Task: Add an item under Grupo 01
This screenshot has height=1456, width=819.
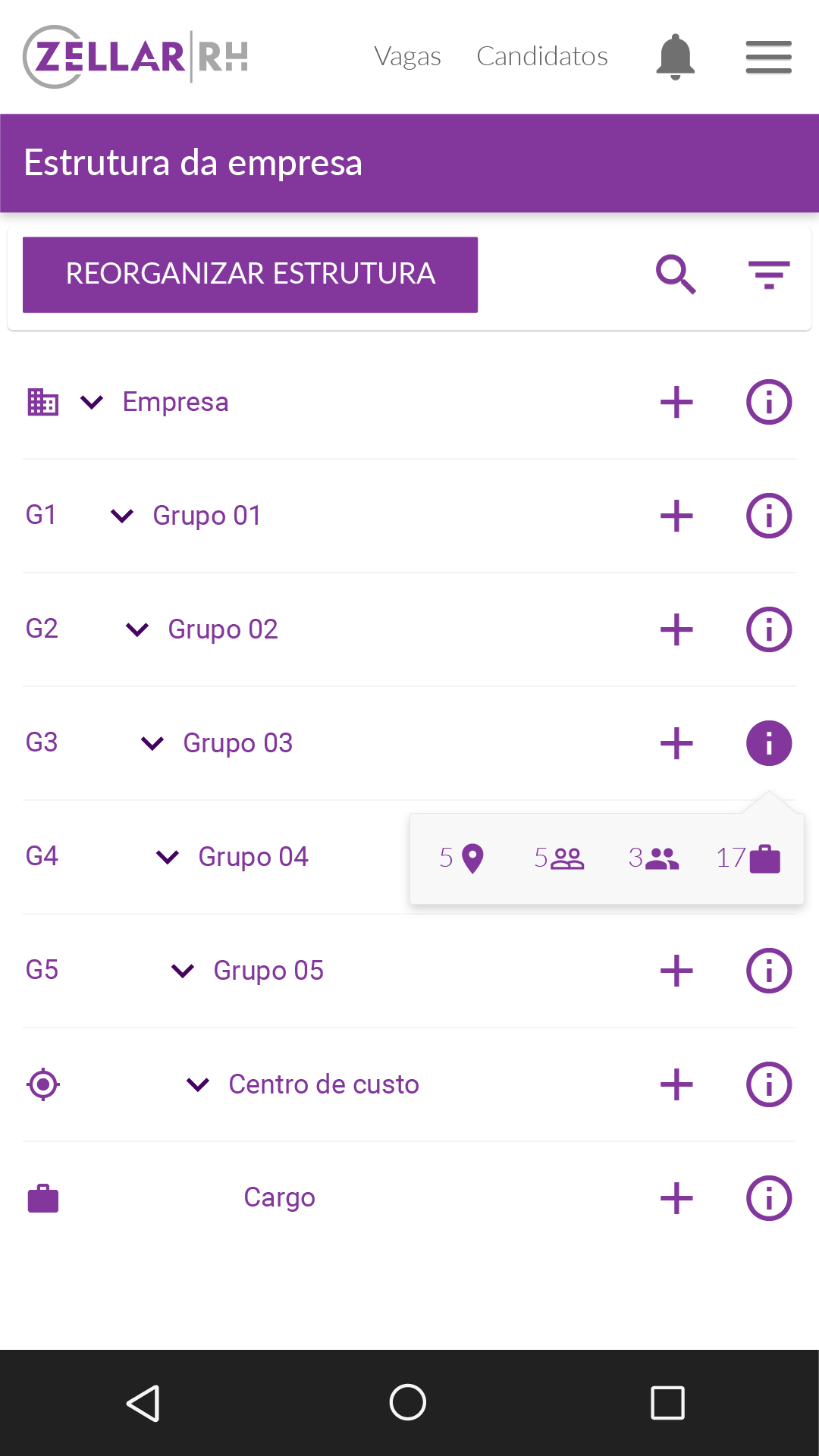Action: (676, 516)
